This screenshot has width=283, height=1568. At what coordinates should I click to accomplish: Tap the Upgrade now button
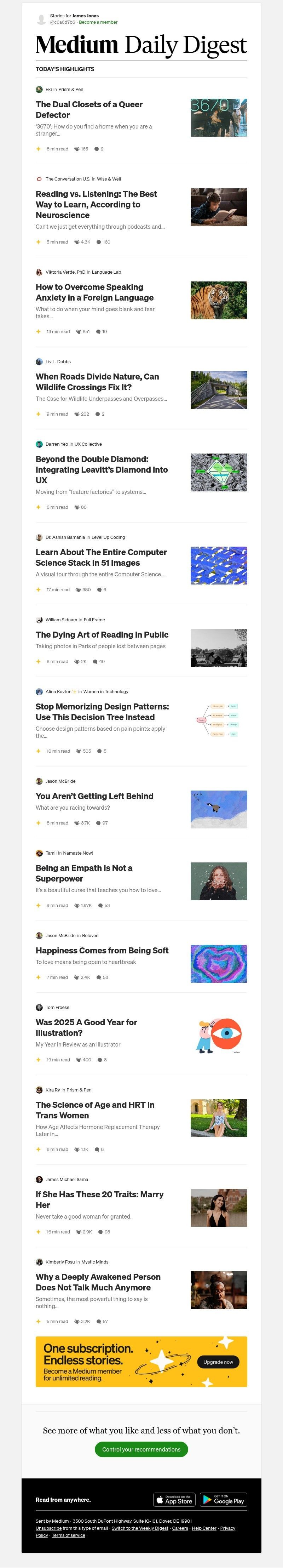click(218, 1362)
